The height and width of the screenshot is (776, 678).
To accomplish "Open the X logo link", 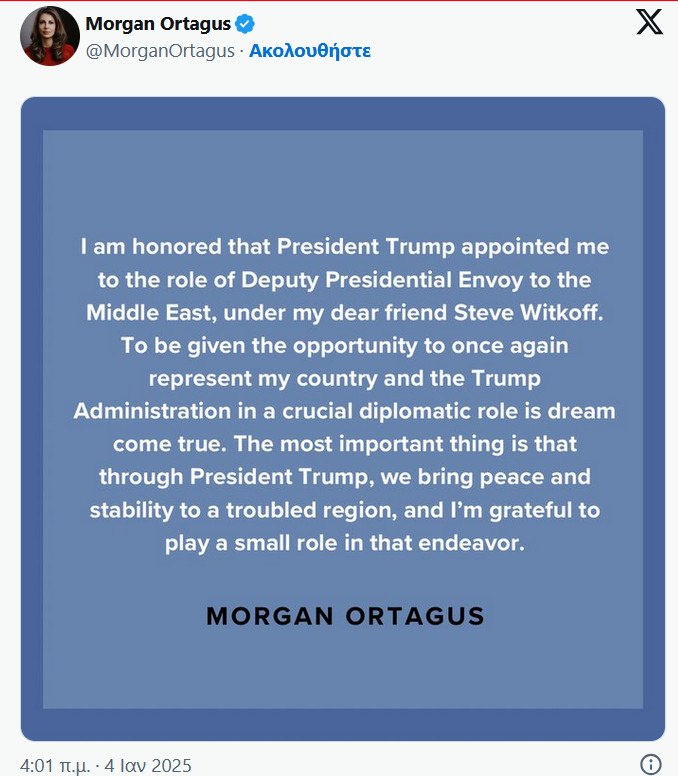I will [x=649, y=23].
